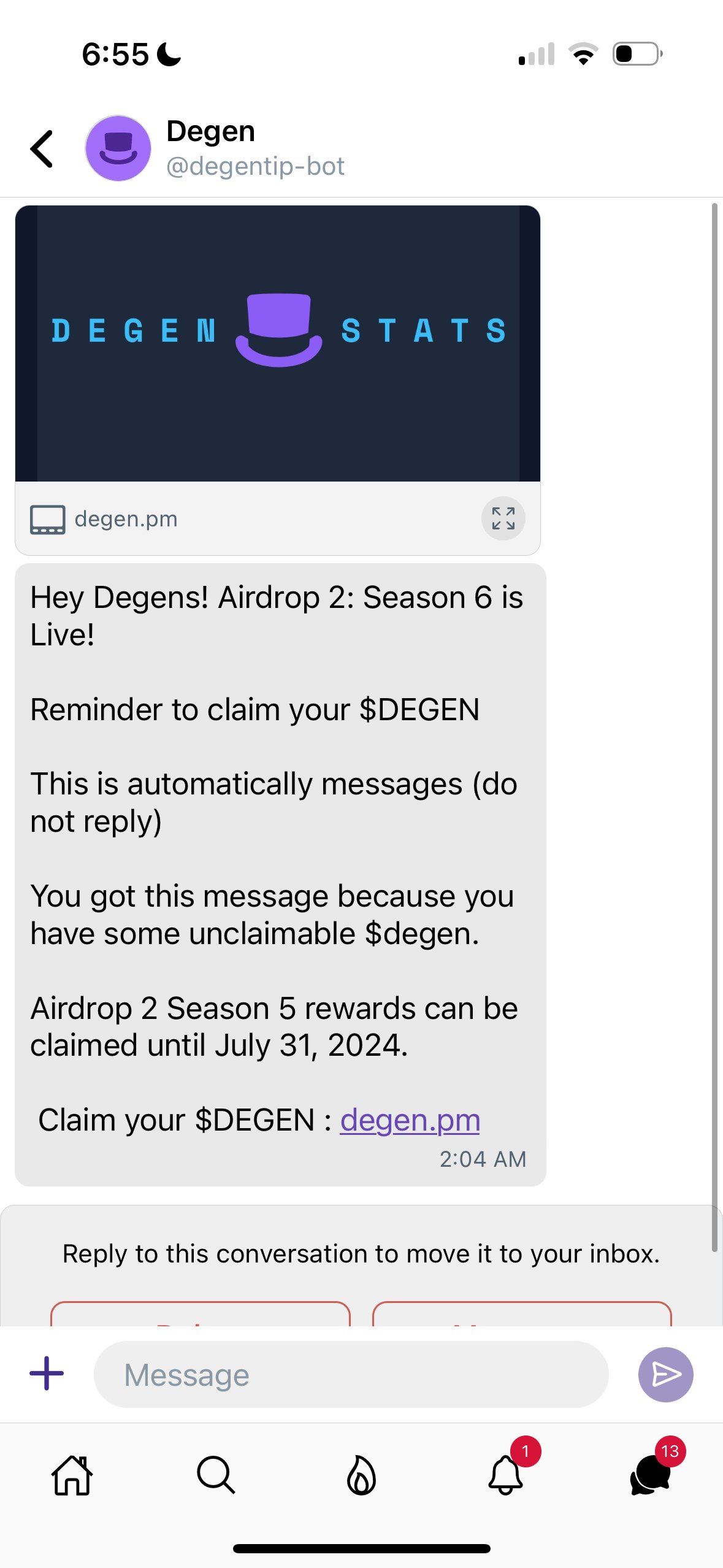Open the Degen Stats preview card
Viewport: 723px width, 1568px height.
click(x=277, y=343)
